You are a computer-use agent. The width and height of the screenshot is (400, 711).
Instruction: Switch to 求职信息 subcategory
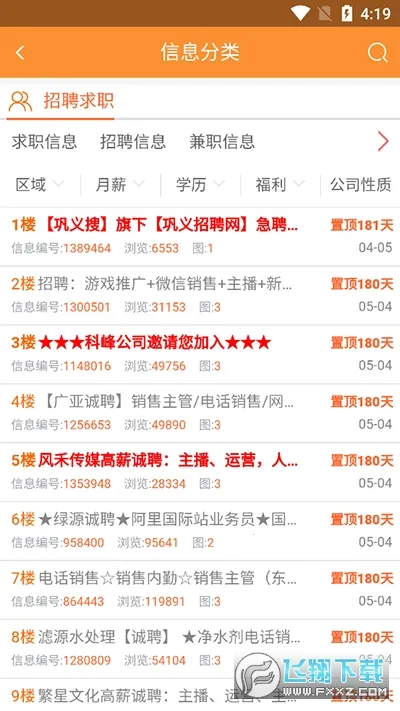click(x=44, y=141)
